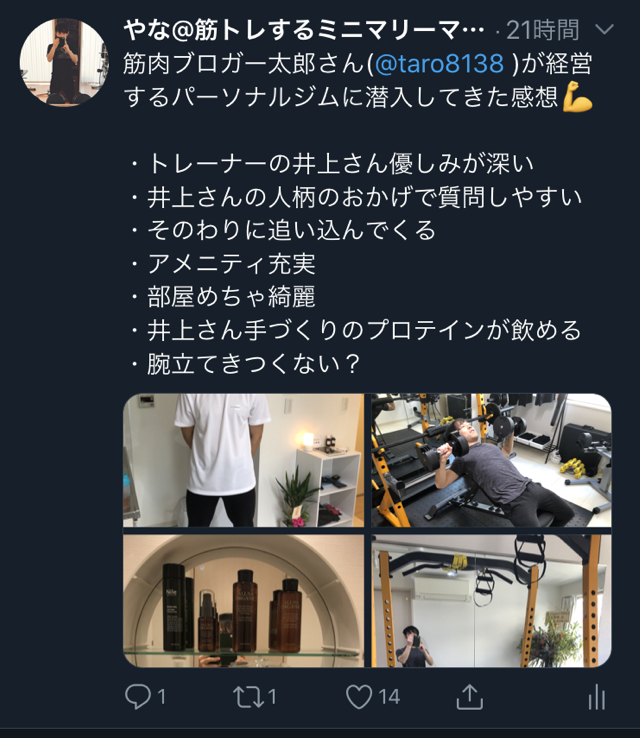
Task: Like this tweet with 14 likes
Action: pos(359,696)
